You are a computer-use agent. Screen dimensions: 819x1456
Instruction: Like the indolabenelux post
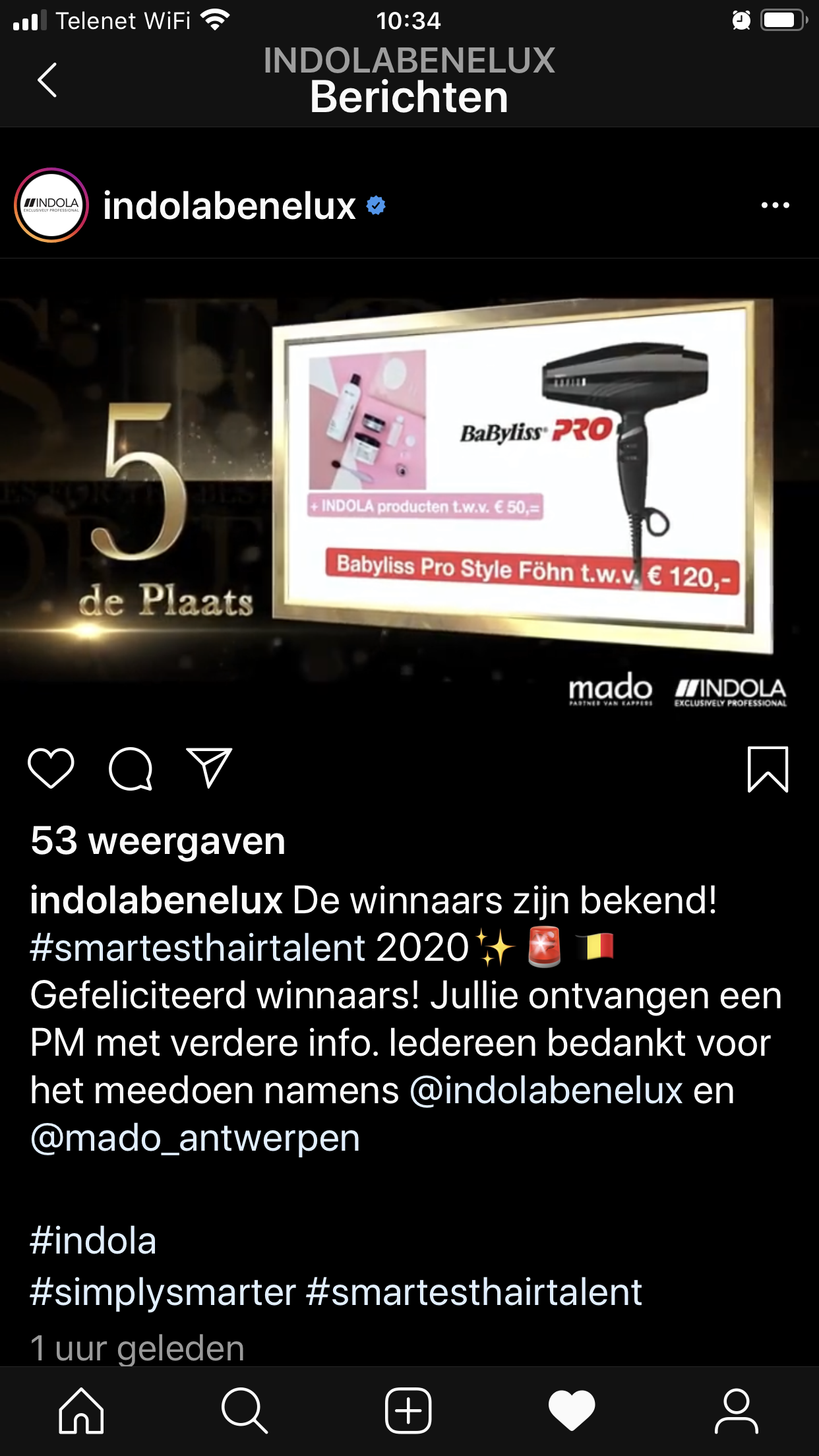pos(51,769)
